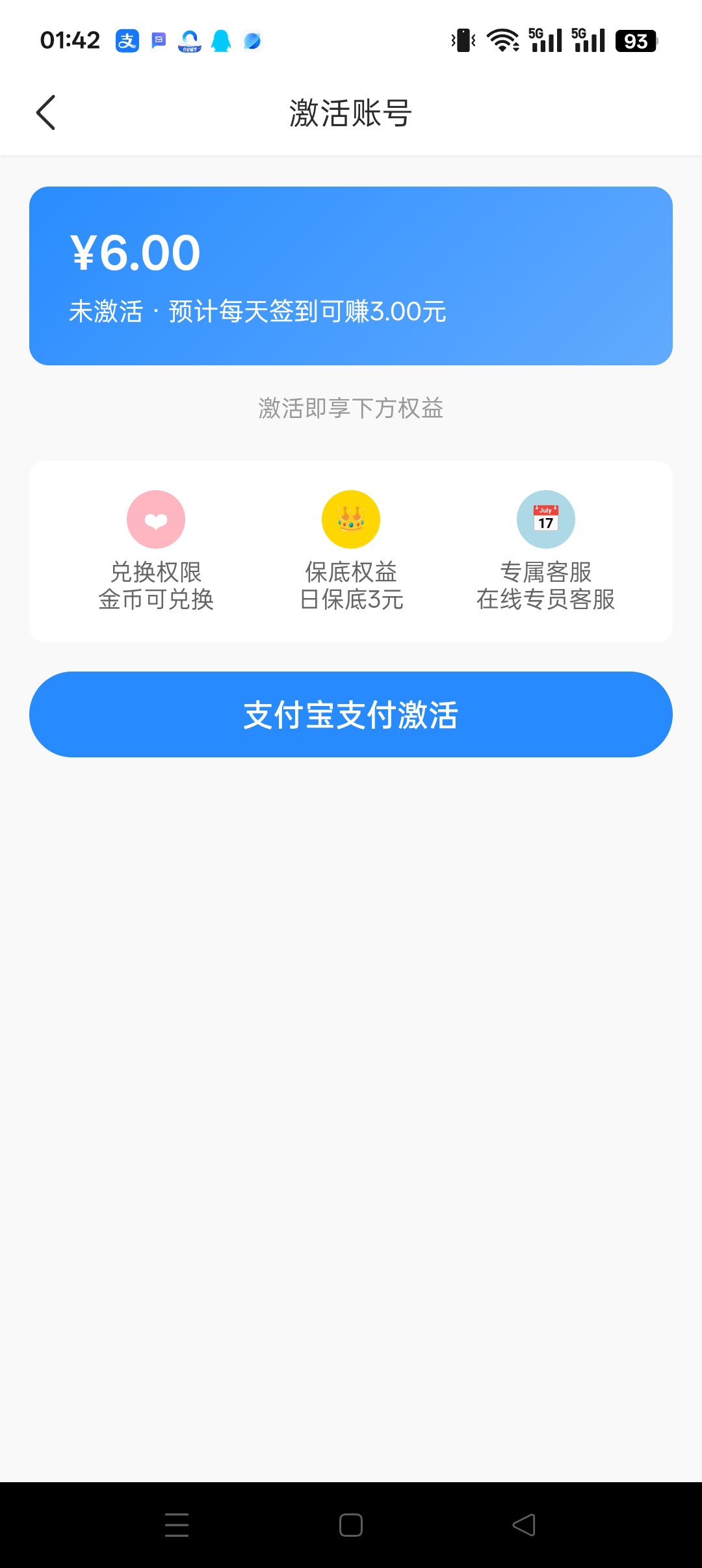The height and width of the screenshot is (1568, 702).
Task: Go to the system home screen
Action: (351, 1524)
